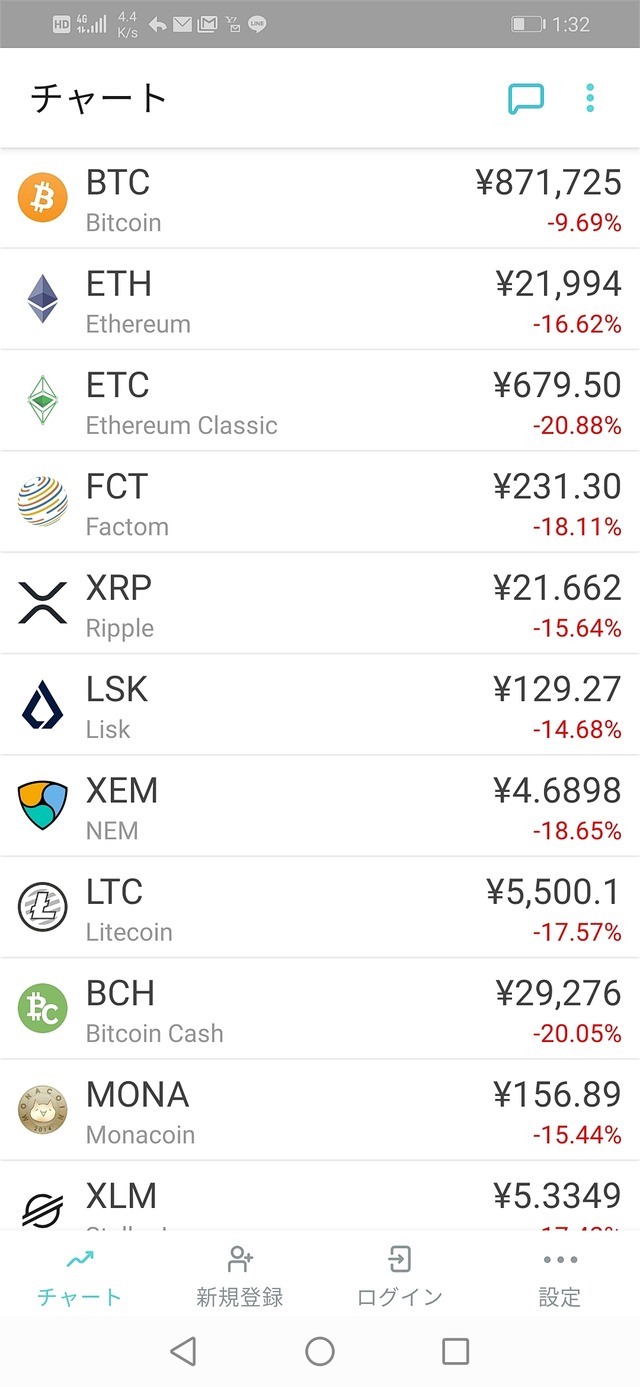Image resolution: width=640 pixels, height=1387 pixels.
Task: Open the BTC Bitcoin chart row
Action: 320,199
